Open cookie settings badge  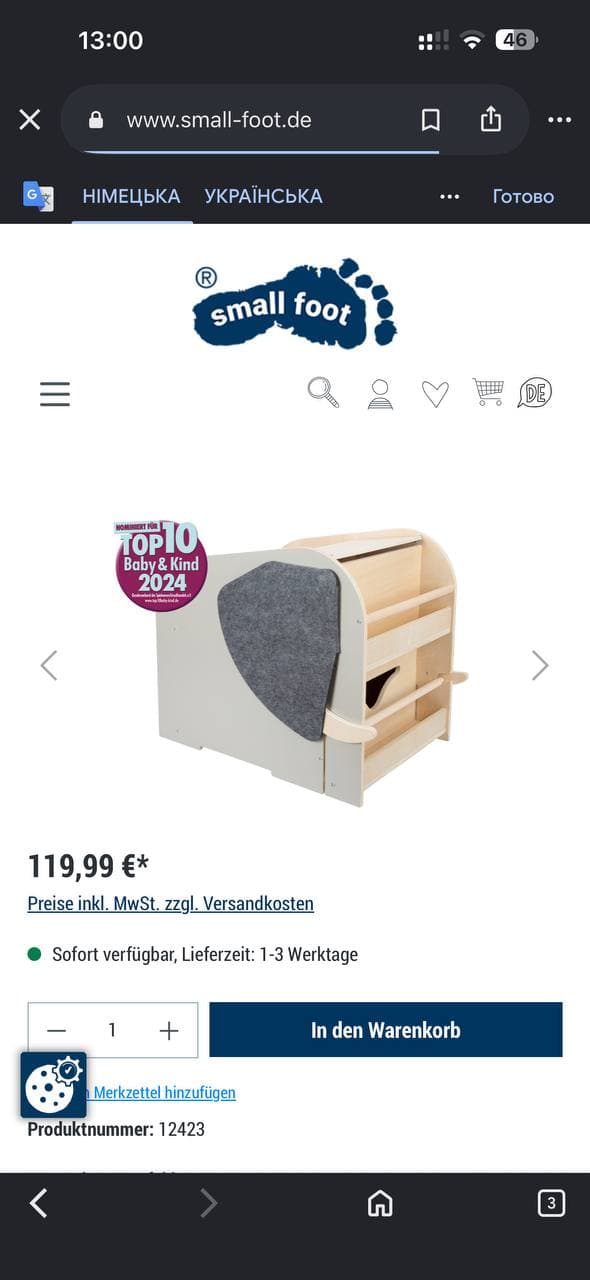point(54,1085)
